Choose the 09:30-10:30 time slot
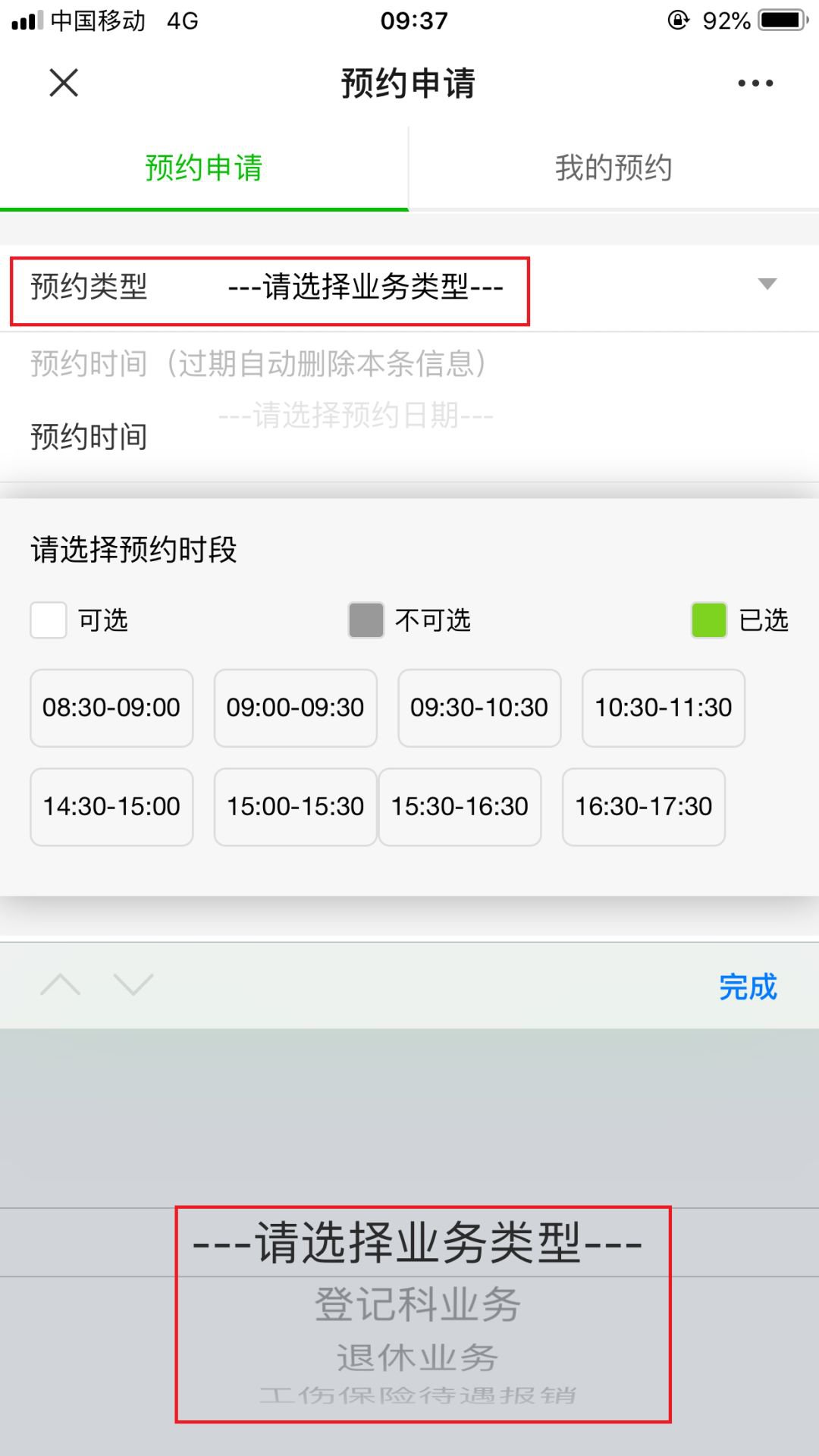The width and height of the screenshot is (819, 1456). click(x=479, y=708)
